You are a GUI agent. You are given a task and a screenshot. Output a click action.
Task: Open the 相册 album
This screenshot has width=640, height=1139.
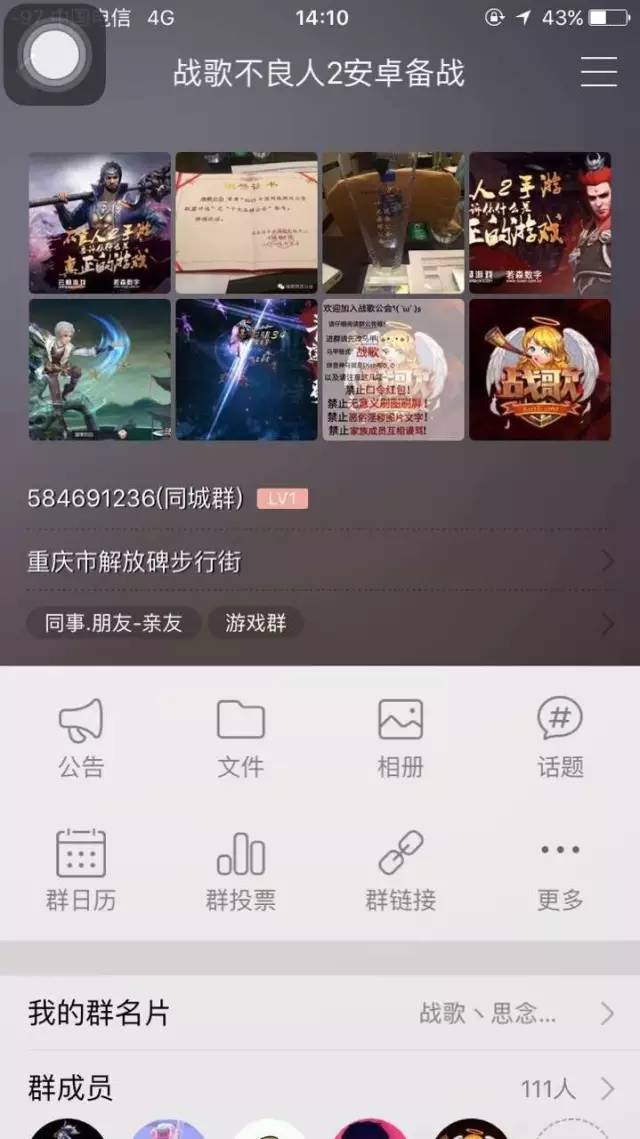coord(400,738)
